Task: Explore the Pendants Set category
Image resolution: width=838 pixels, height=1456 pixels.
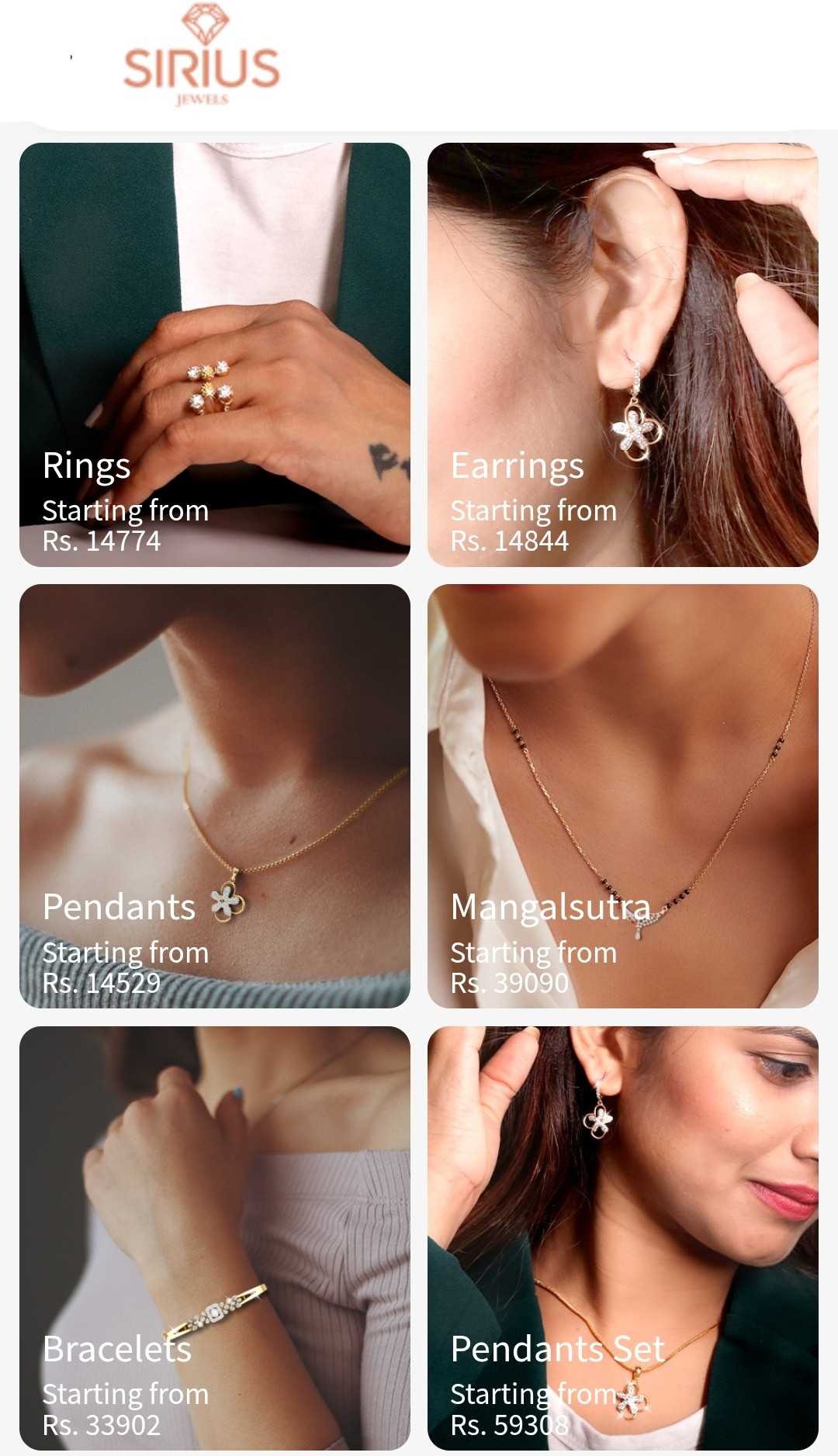Action: click(x=622, y=1238)
